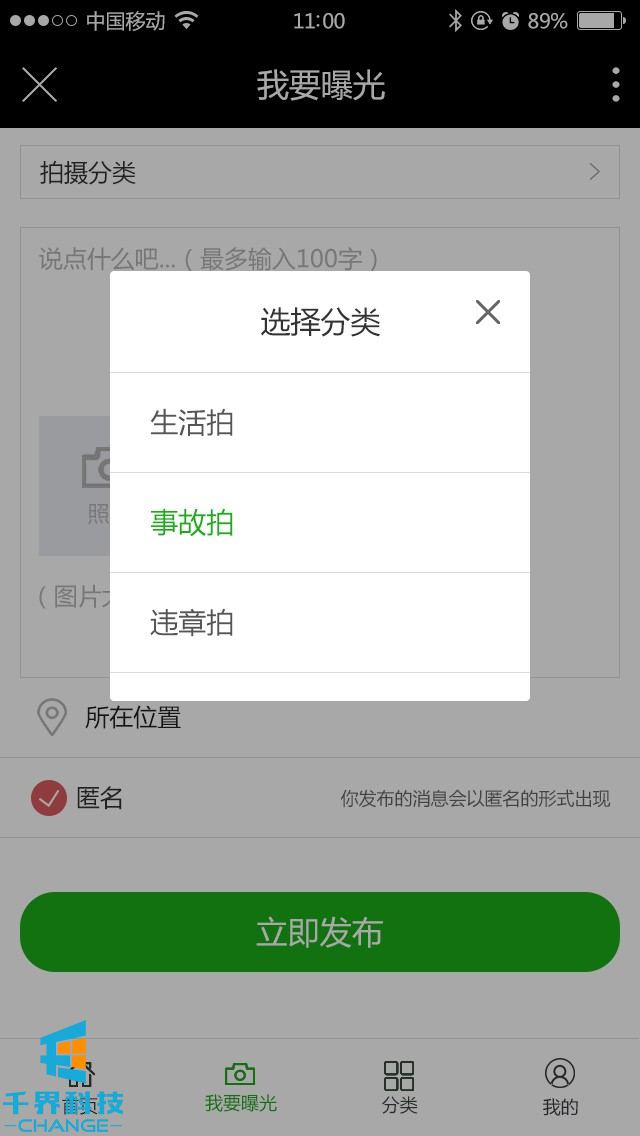640x1136 pixels.
Task: Open the 我的 tab
Action: (x=560, y=1087)
